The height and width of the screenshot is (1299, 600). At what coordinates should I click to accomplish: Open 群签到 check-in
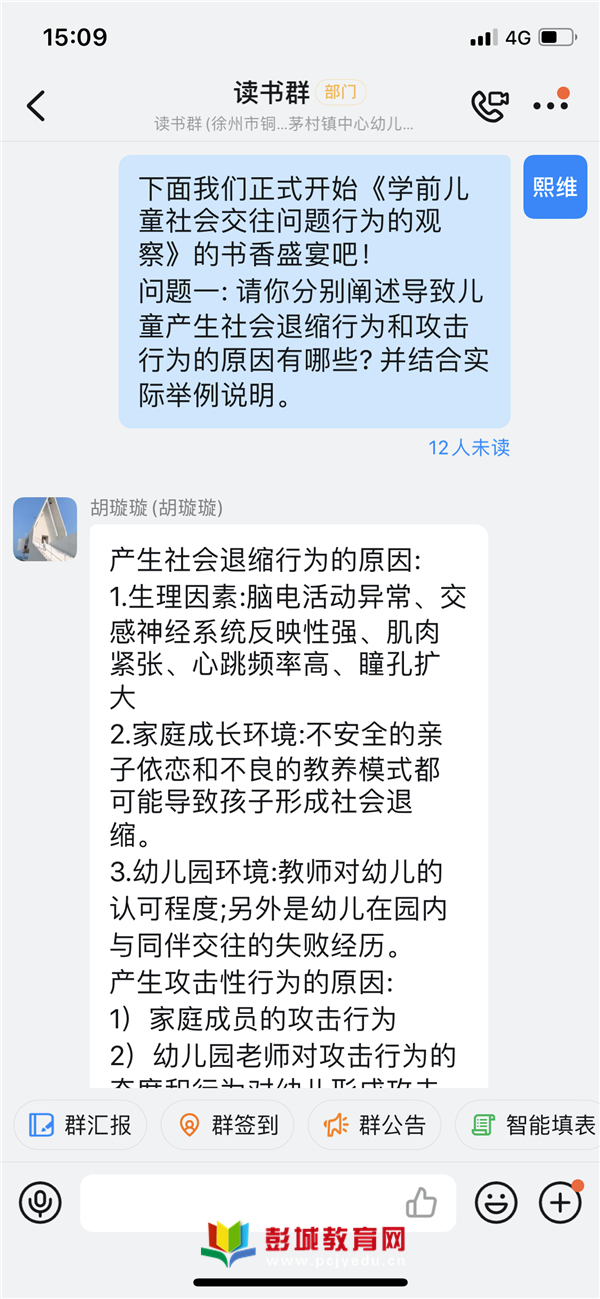[228, 1125]
